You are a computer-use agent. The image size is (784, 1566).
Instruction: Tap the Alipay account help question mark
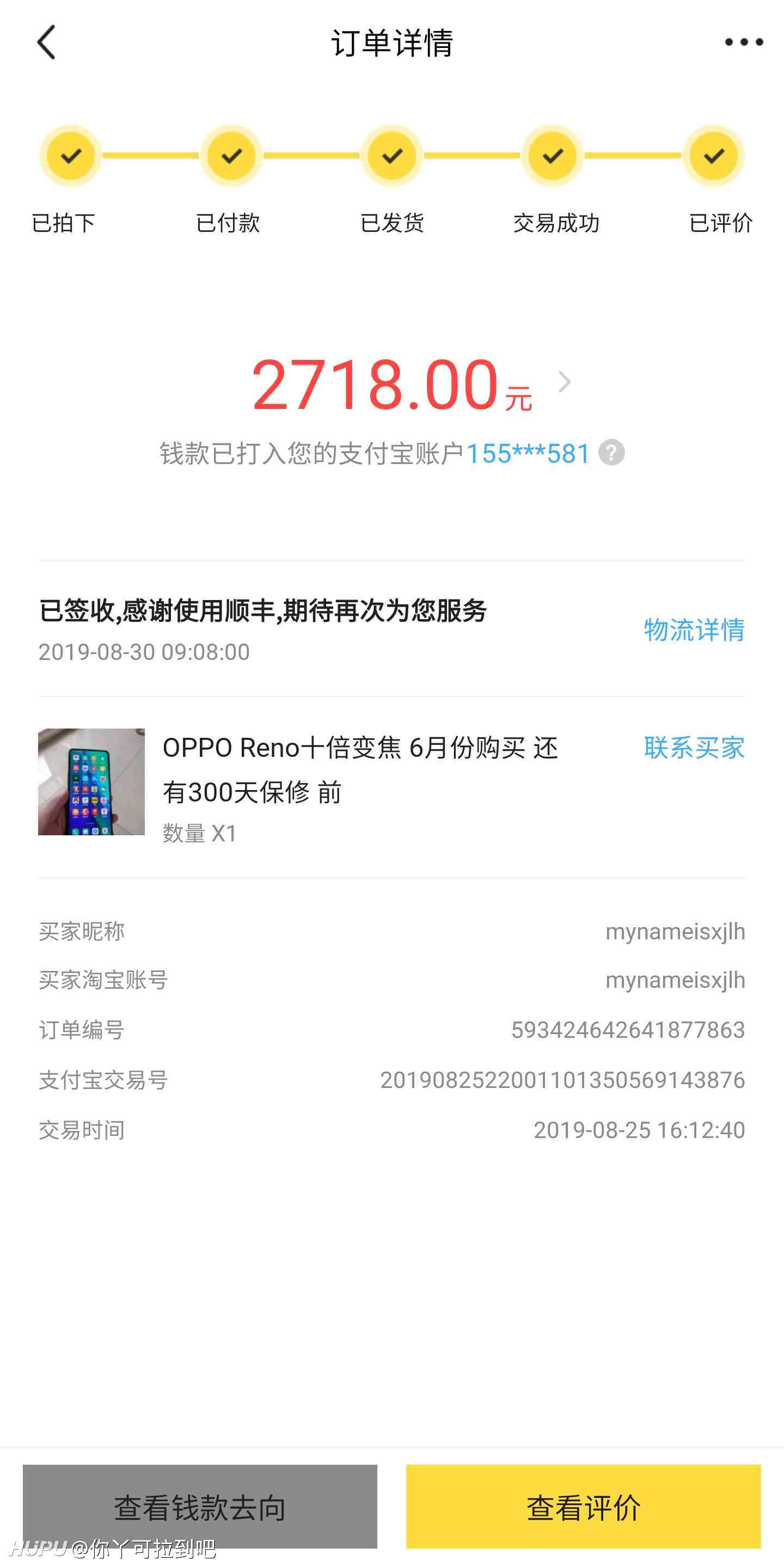coord(611,453)
